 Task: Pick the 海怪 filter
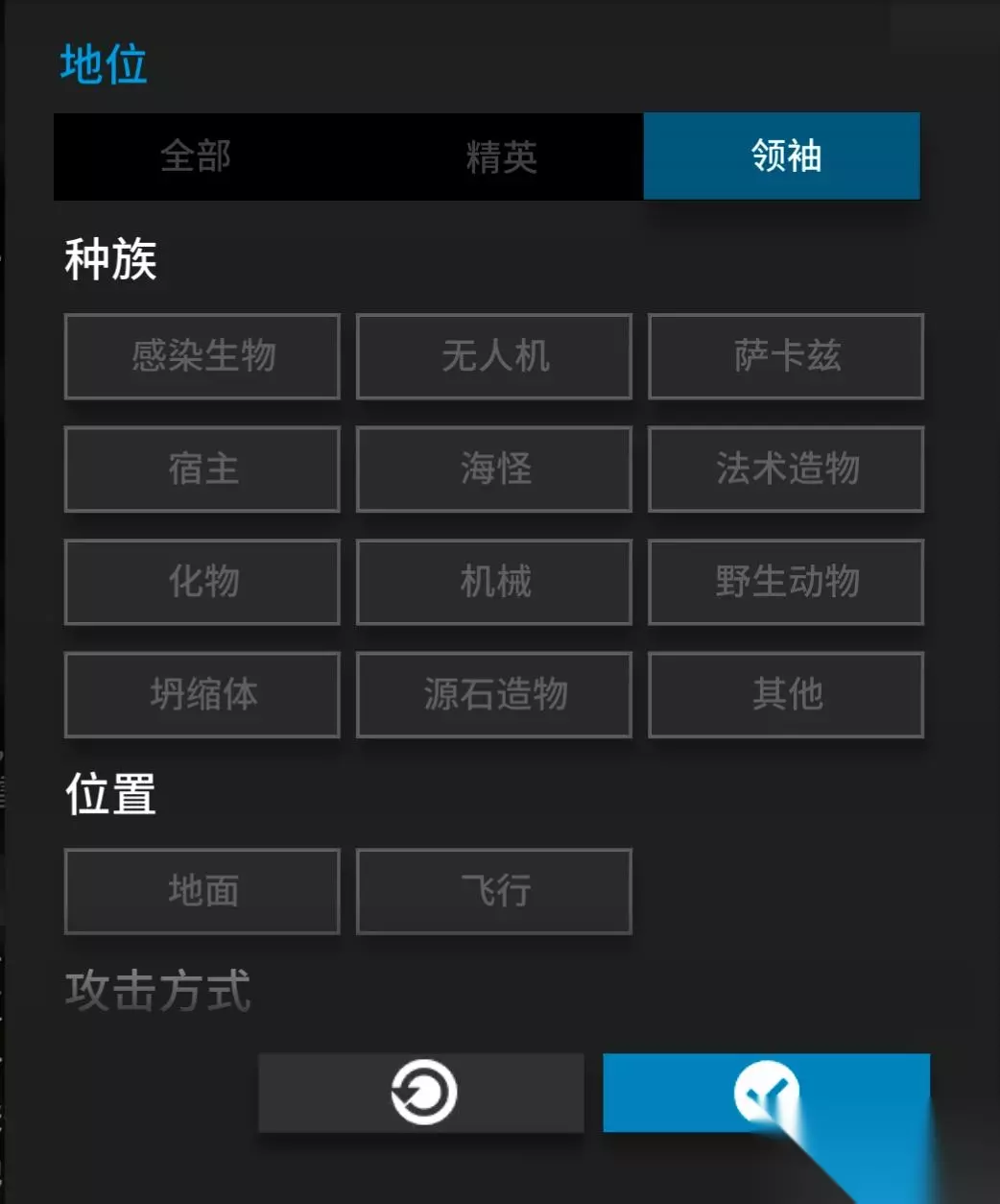coord(494,470)
